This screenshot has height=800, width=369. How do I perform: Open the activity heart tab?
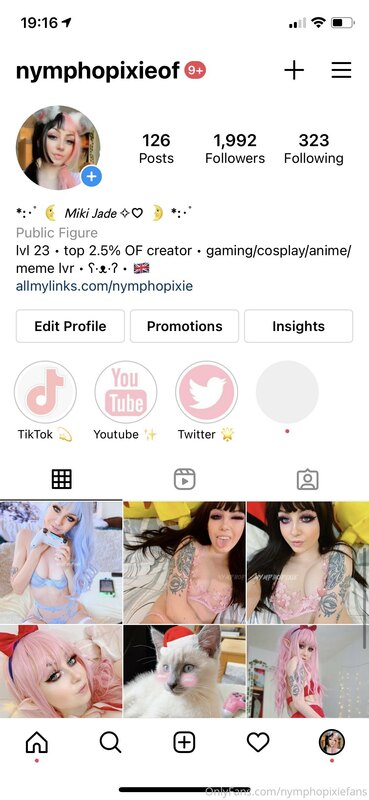tap(258, 743)
